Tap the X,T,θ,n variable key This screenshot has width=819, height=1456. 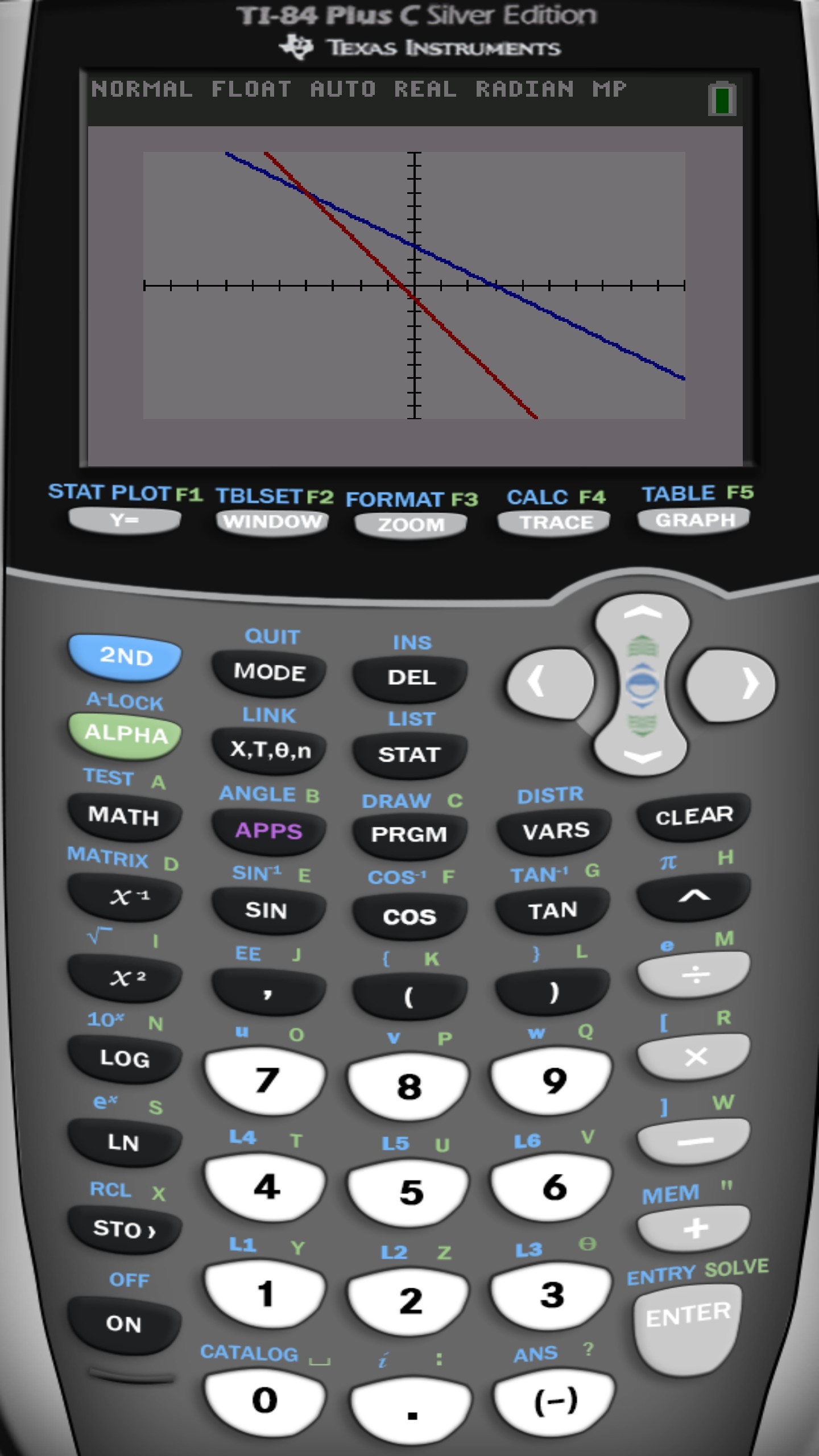click(270, 751)
